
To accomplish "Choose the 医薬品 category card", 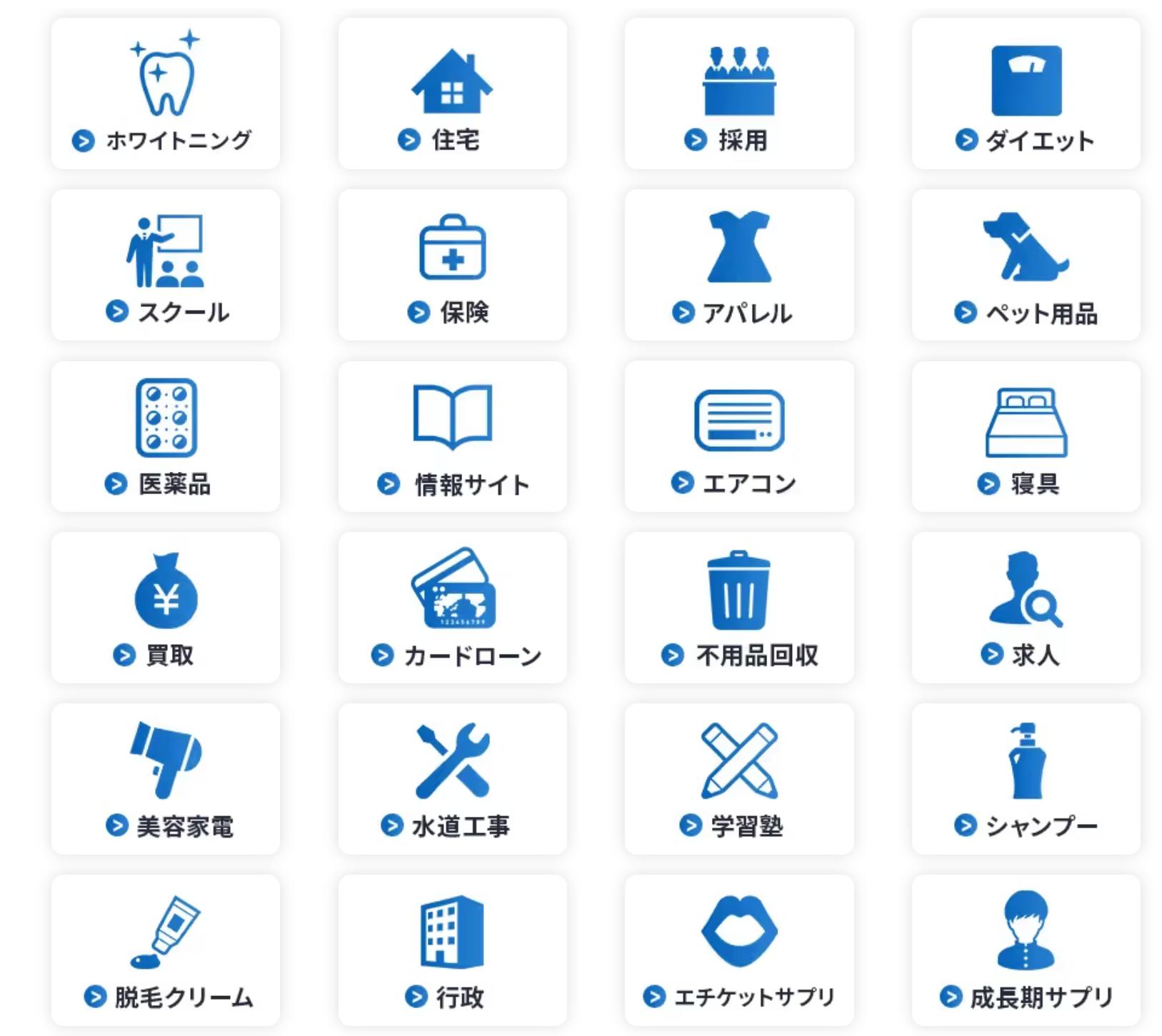I will [166, 437].
